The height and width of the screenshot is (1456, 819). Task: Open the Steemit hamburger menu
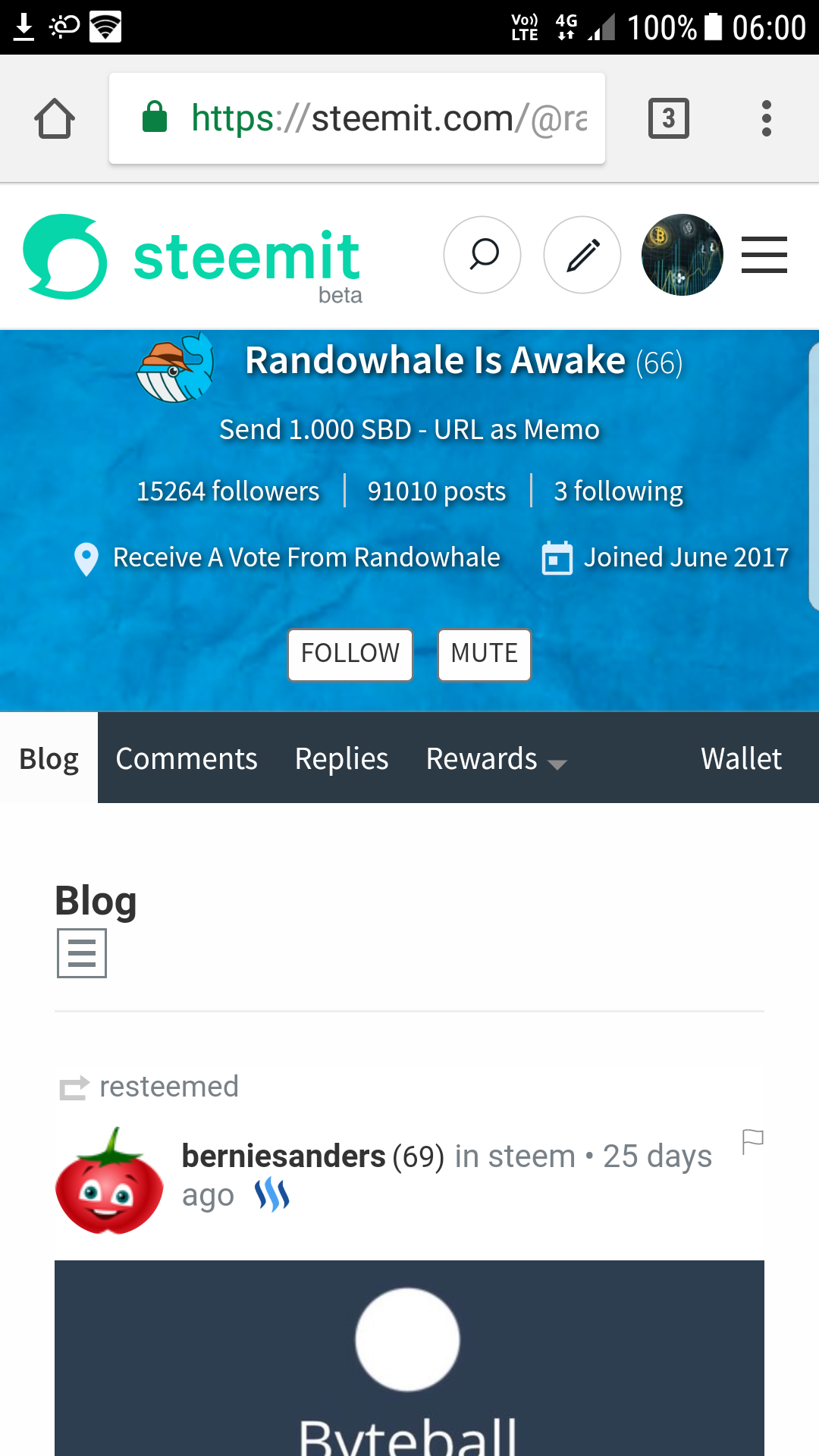pyautogui.click(x=764, y=255)
